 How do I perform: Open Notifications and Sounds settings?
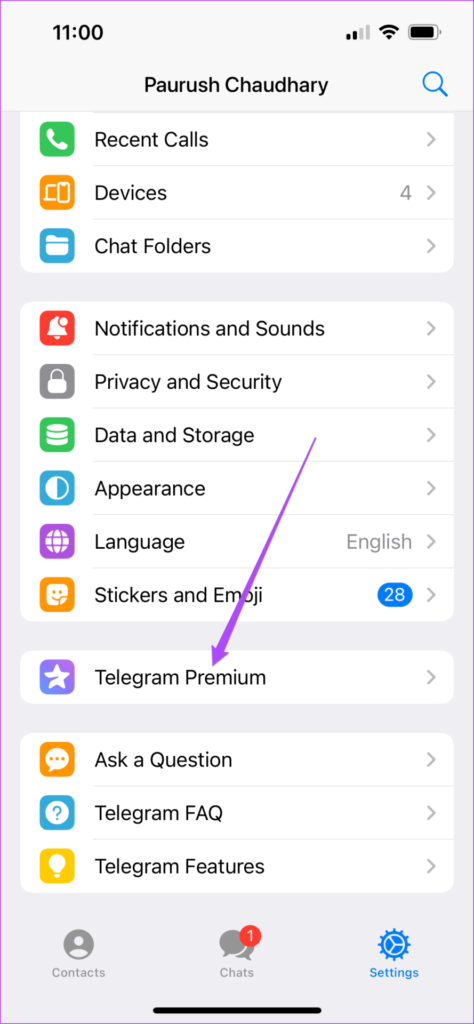(237, 328)
